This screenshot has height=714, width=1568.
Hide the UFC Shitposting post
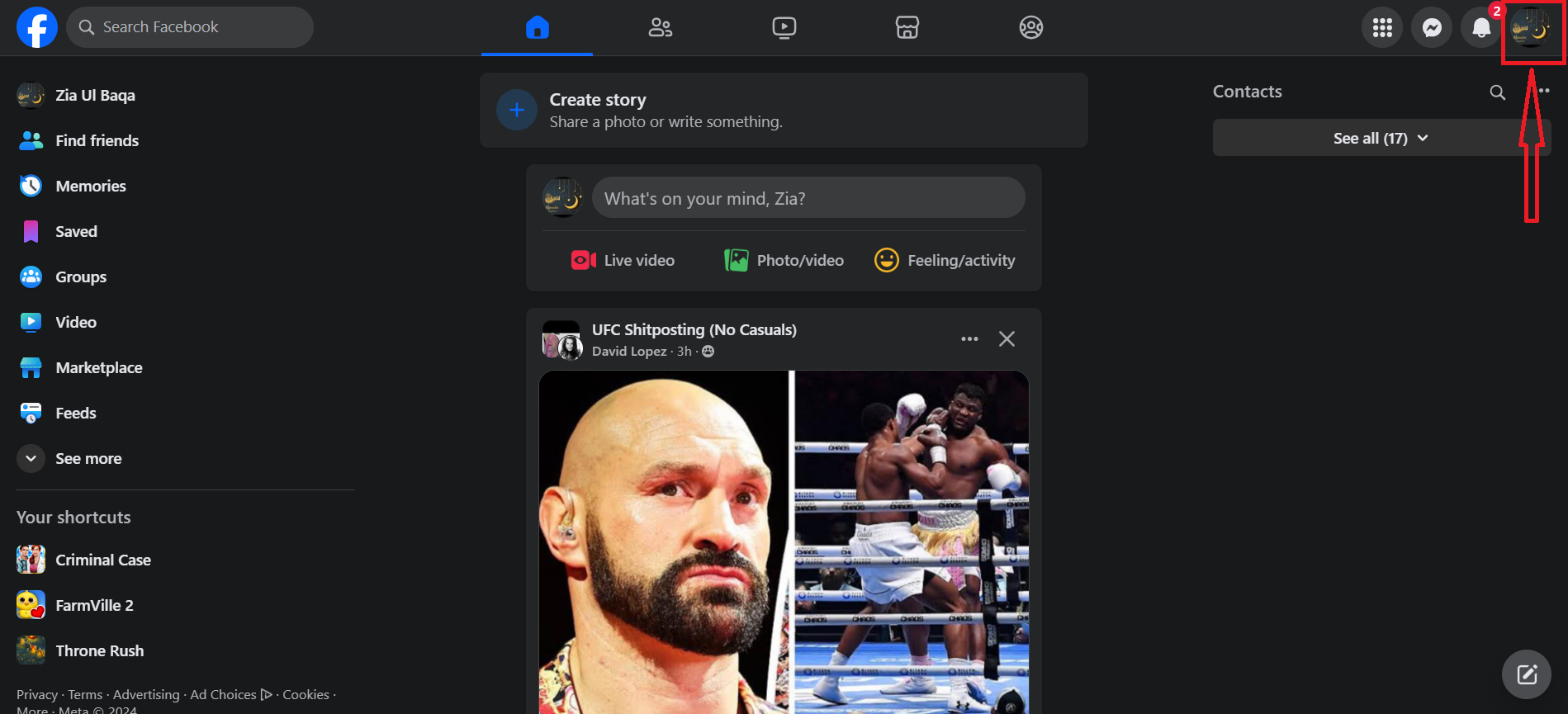pyautogui.click(x=1007, y=339)
